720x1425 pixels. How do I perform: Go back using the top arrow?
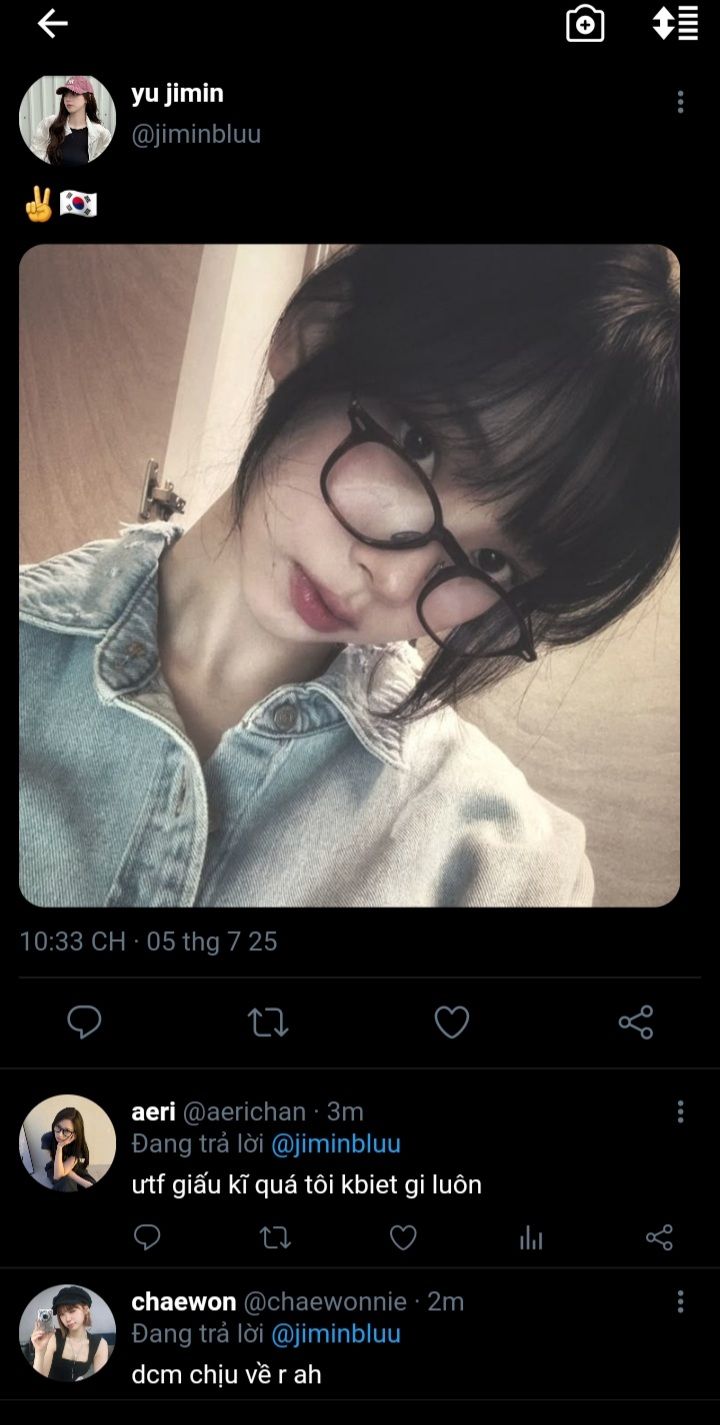(52, 24)
